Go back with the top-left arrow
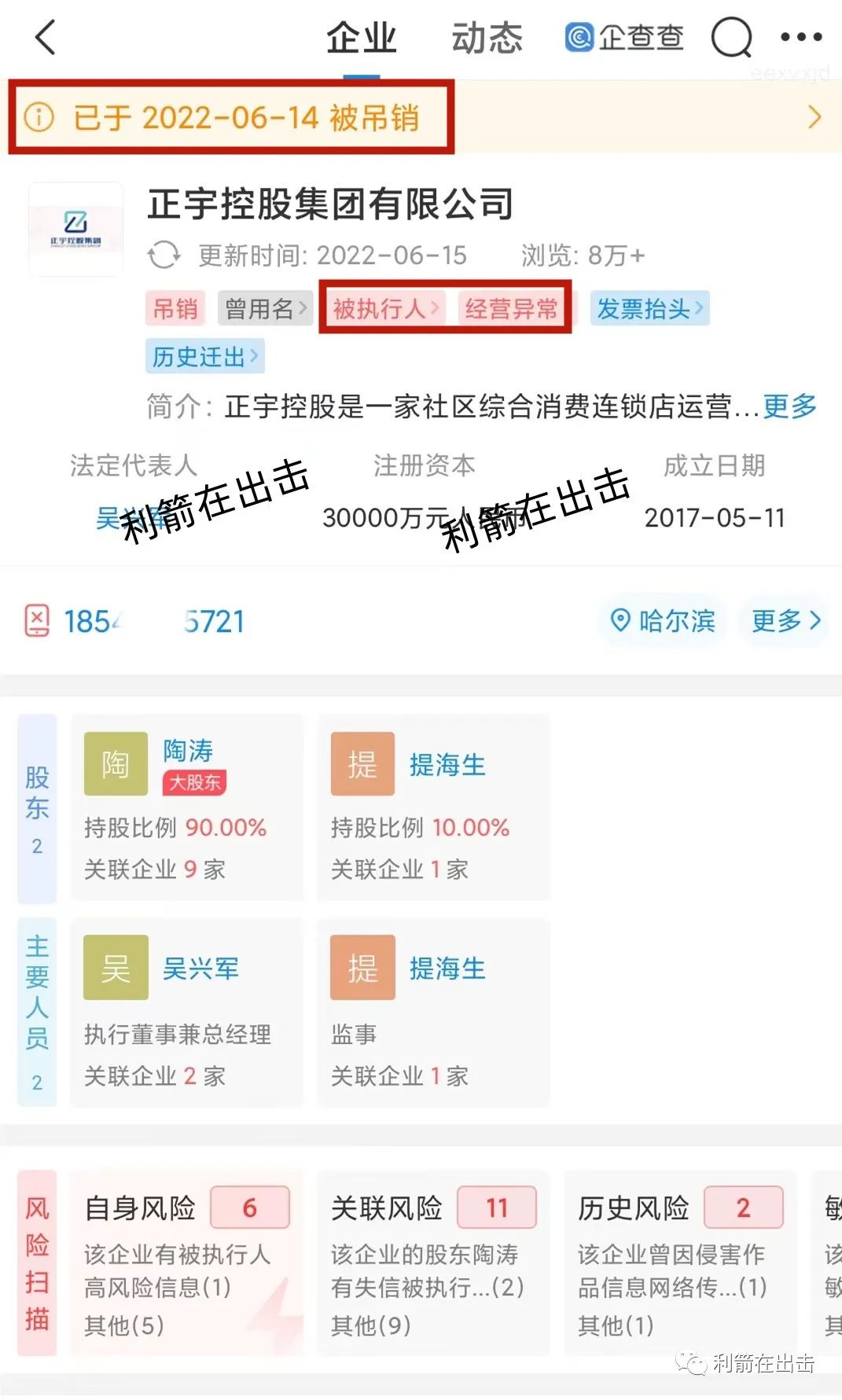842x1400 pixels. click(46, 38)
